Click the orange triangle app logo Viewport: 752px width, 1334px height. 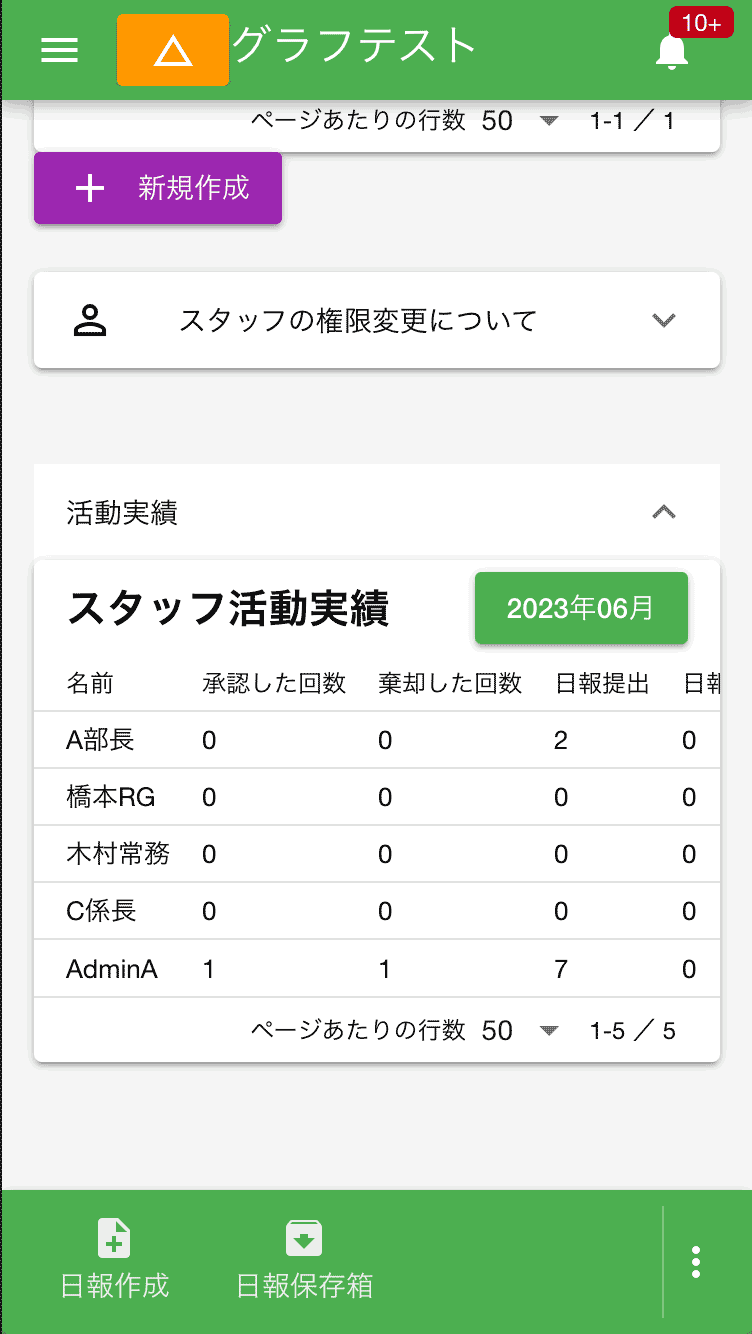(172, 49)
